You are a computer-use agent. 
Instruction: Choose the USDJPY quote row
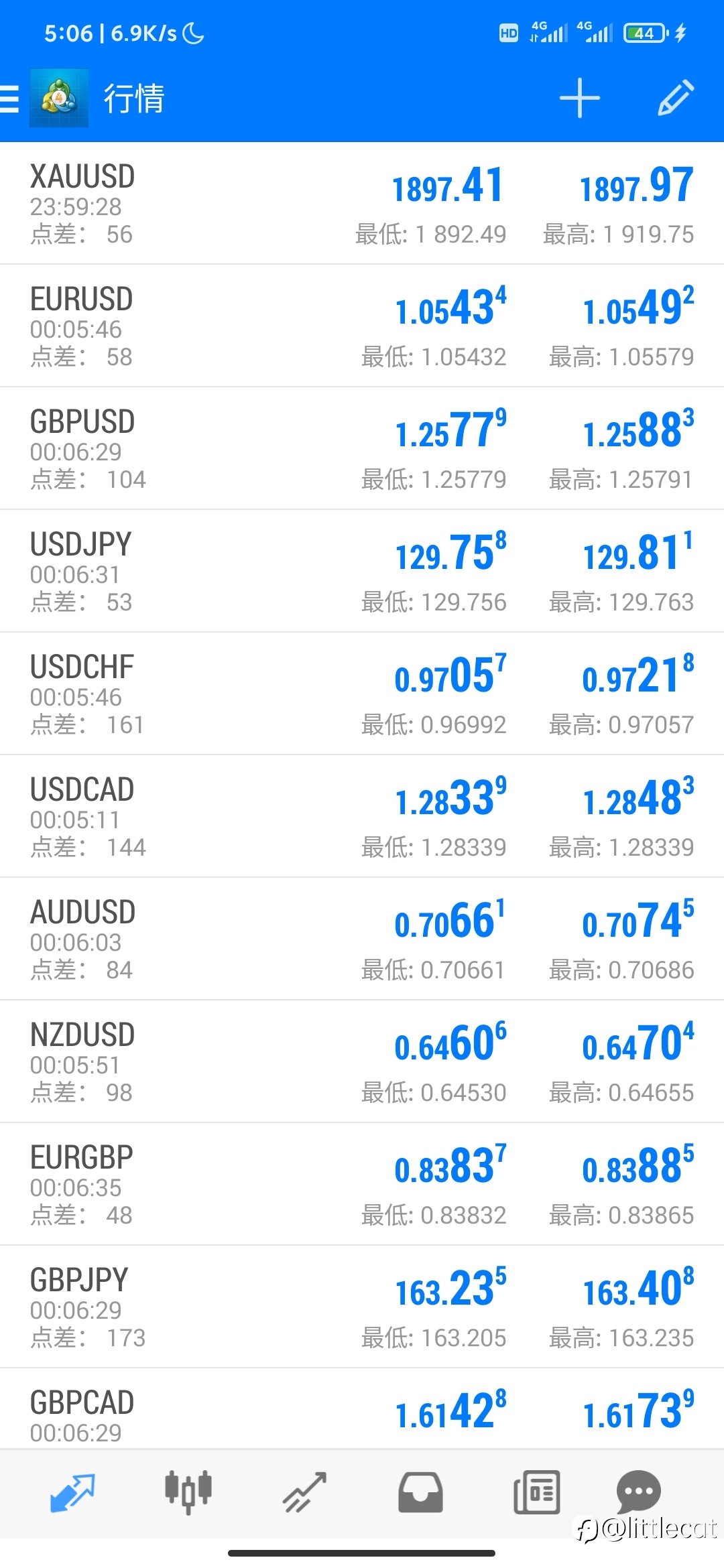pos(362,572)
